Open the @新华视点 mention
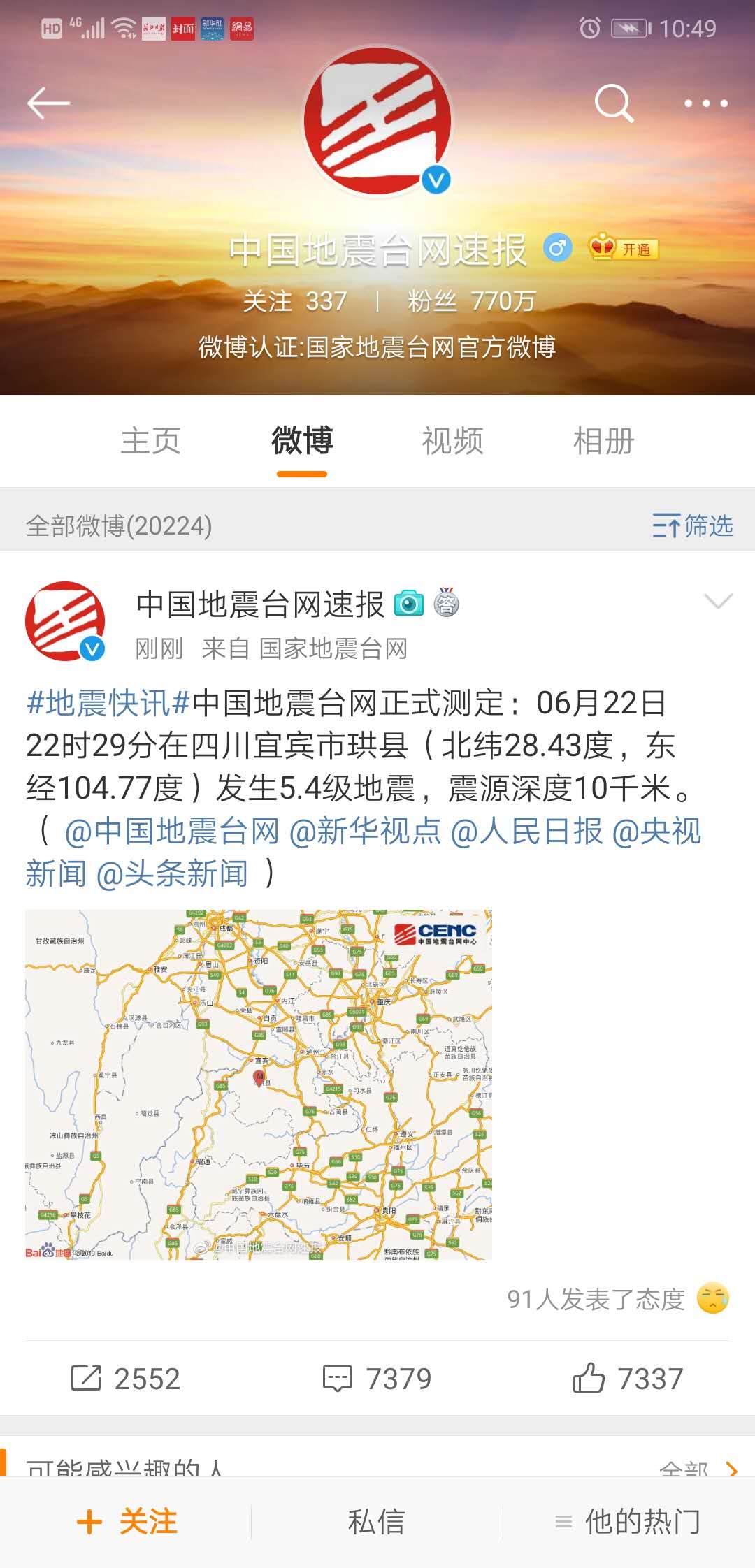 tap(364, 832)
